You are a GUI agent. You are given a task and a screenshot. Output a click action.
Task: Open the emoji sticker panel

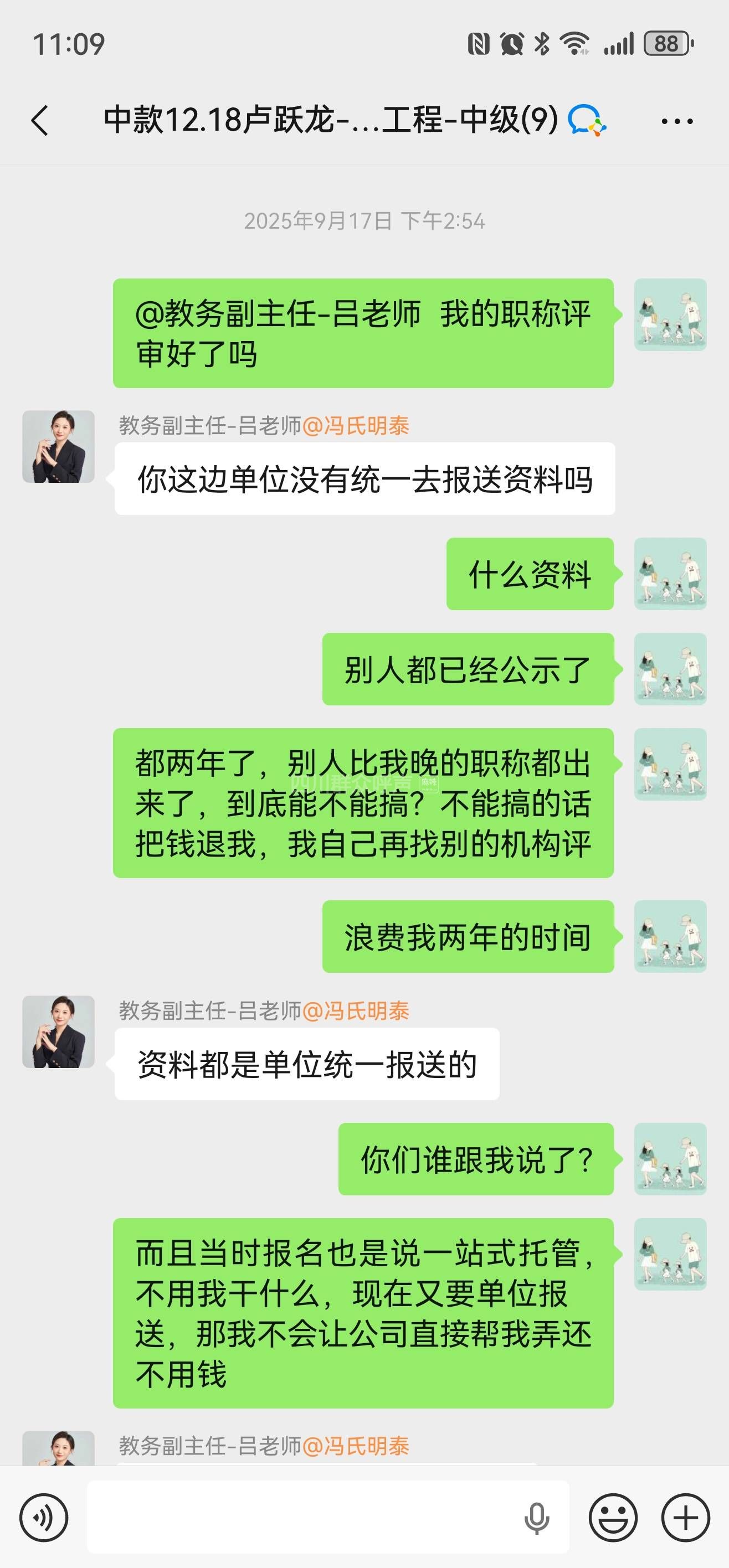613,1518
